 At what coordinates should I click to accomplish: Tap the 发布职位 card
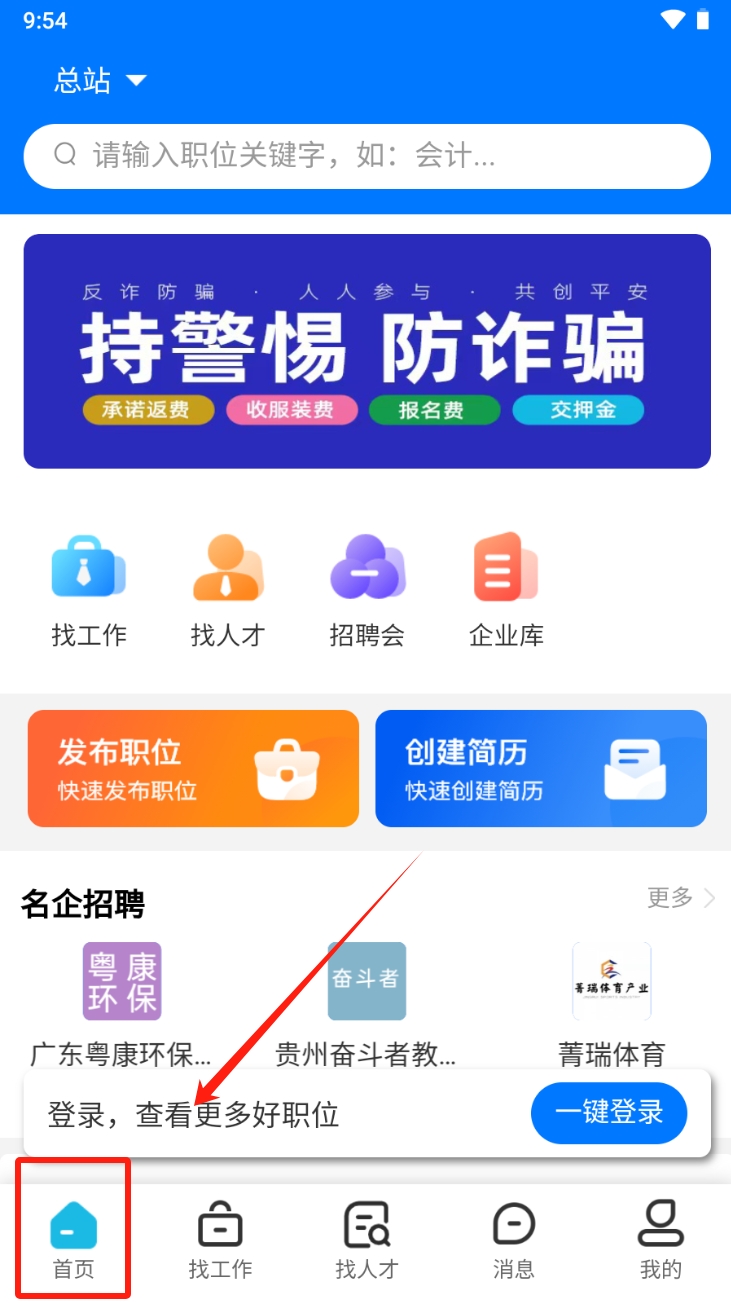point(193,768)
